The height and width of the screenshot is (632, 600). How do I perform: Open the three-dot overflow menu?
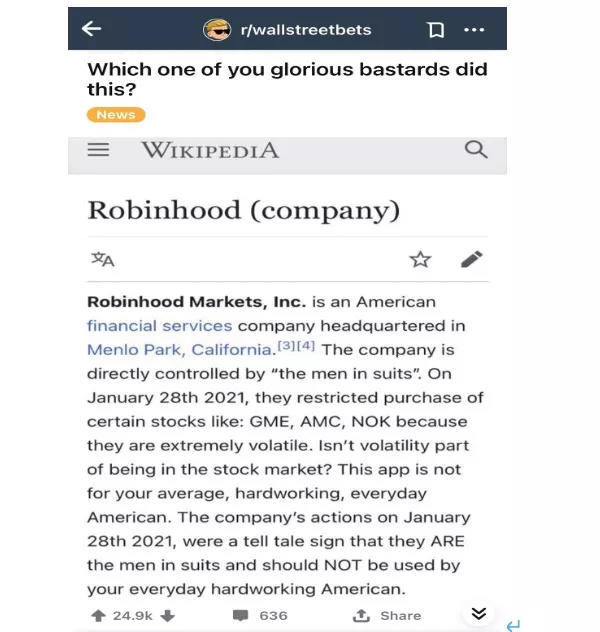(x=474, y=30)
